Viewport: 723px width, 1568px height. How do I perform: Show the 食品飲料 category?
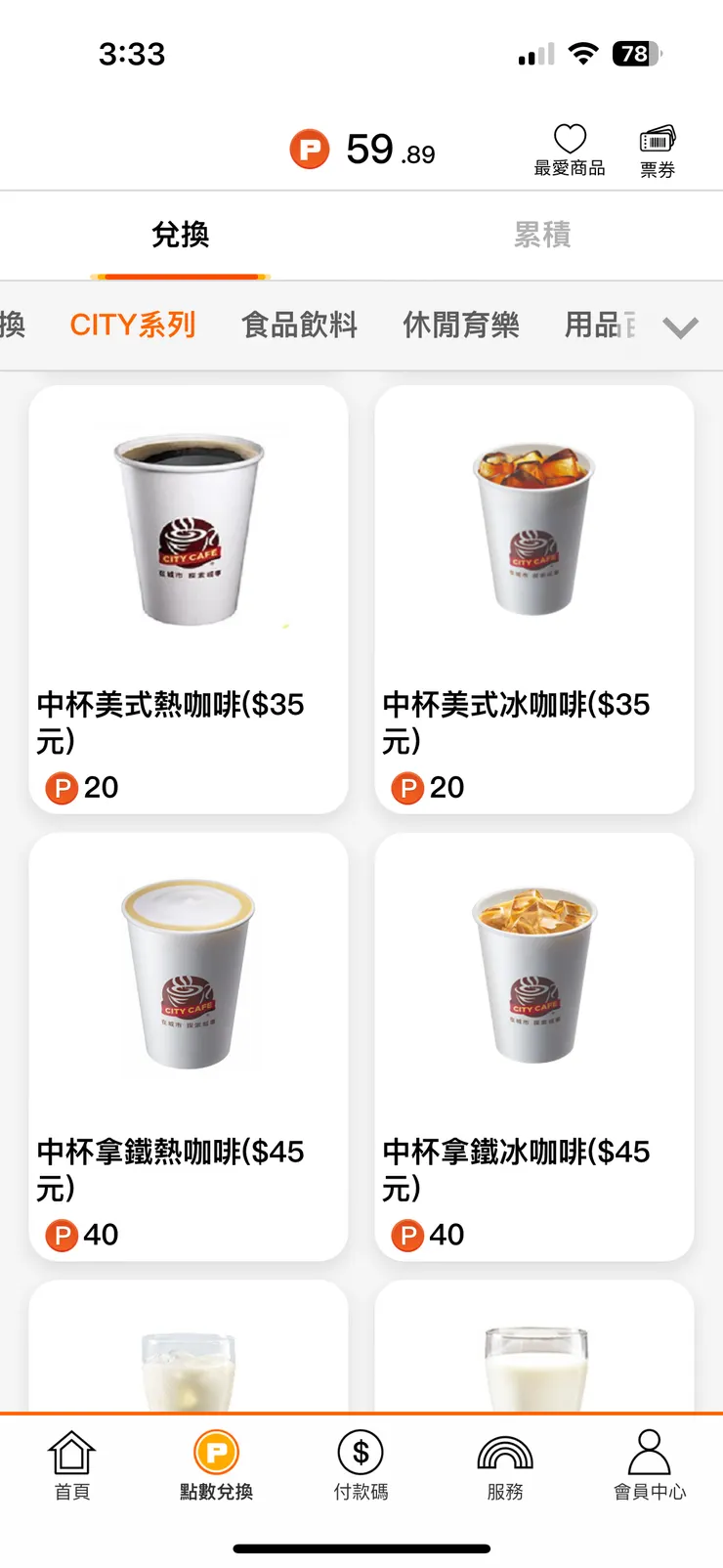300,325
